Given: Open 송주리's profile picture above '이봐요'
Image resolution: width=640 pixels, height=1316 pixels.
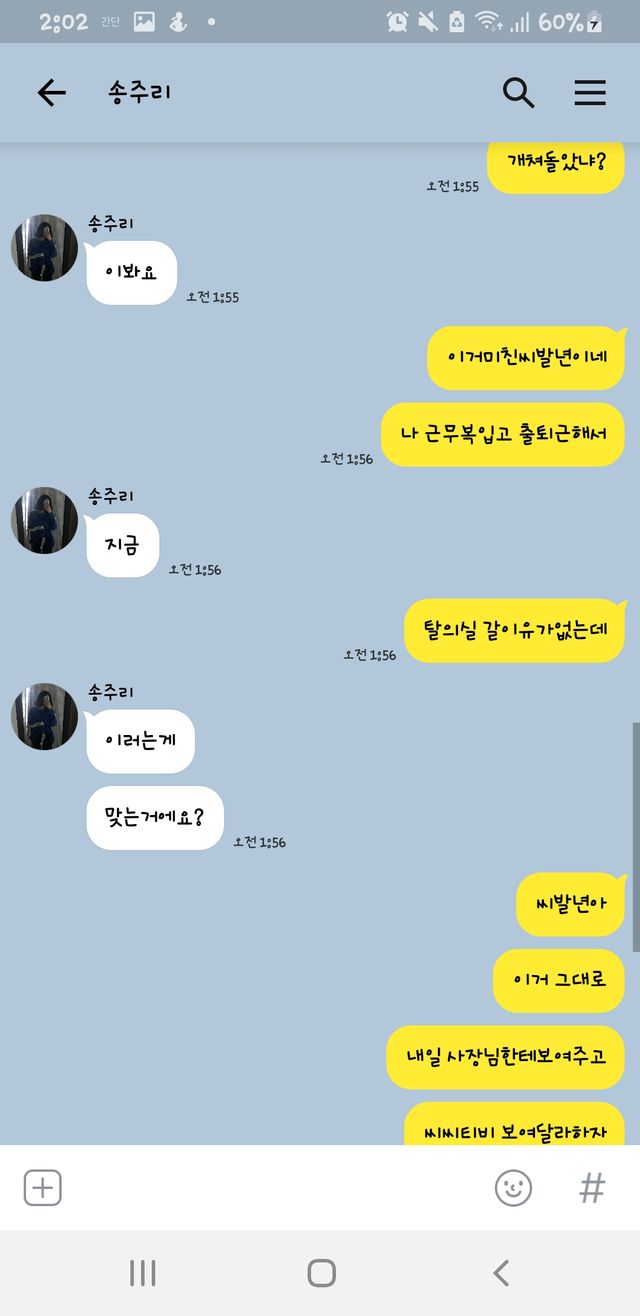Looking at the screenshot, I should pyautogui.click(x=45, y=247).
